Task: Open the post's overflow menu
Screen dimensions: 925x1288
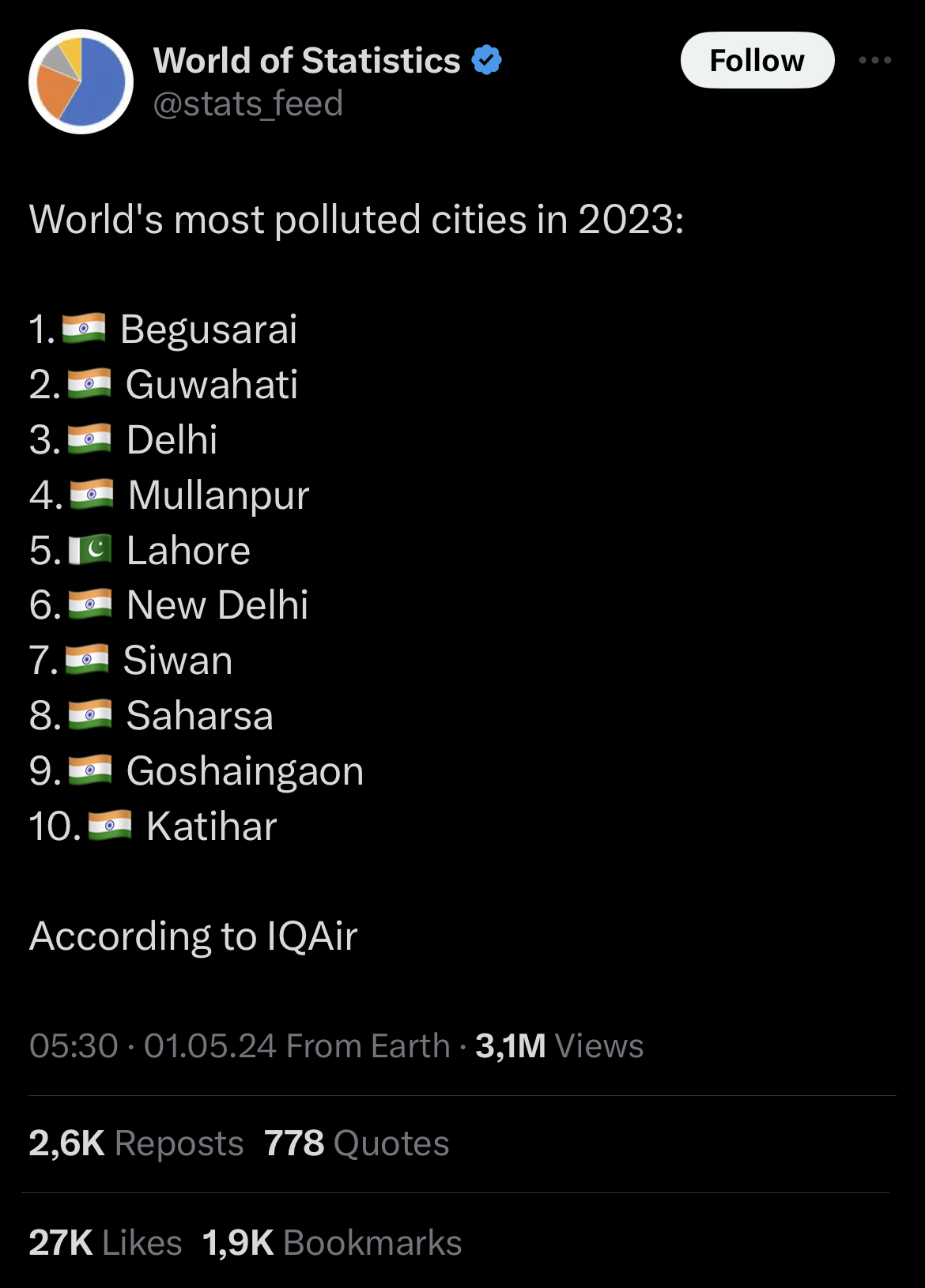Action: click(x=874, y=60)
